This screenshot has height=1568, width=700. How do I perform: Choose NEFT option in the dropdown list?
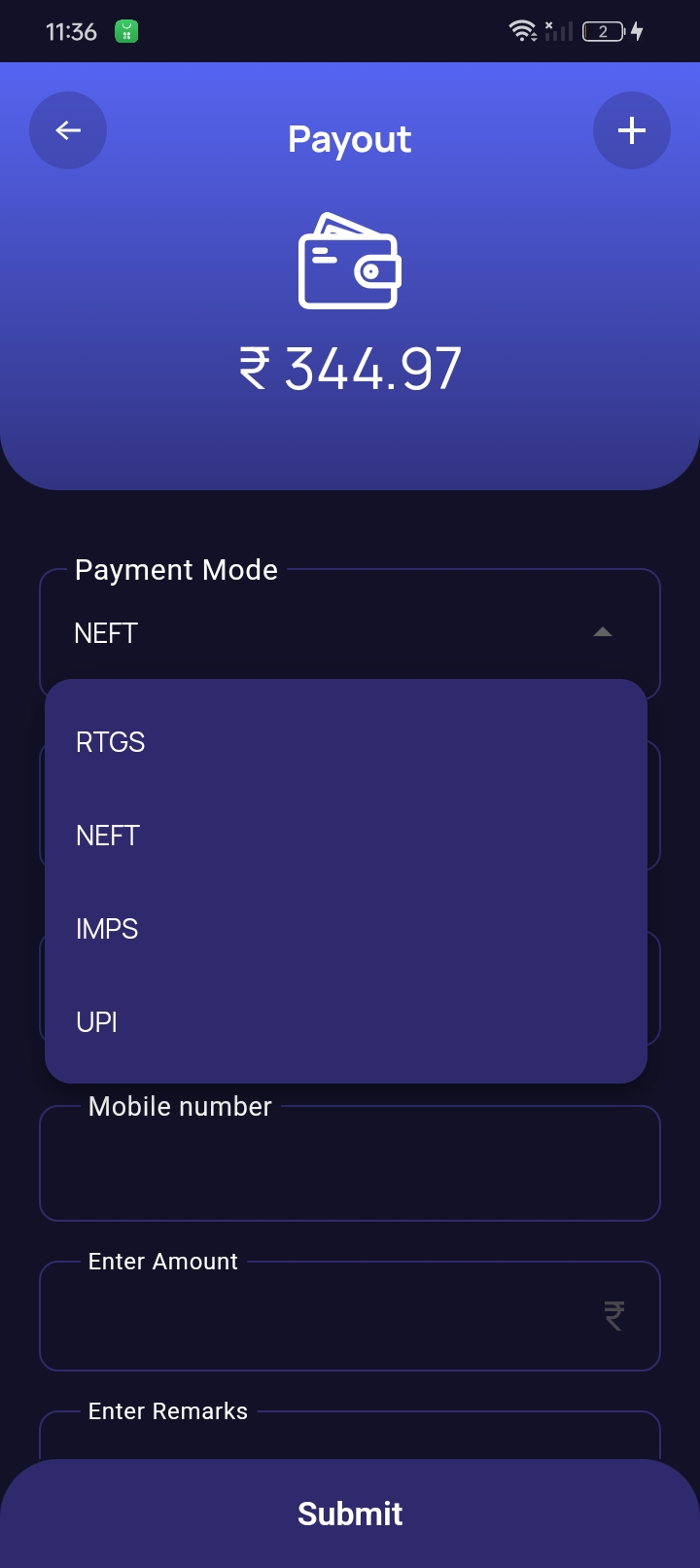pyautogui.click(x=346, y=836)
